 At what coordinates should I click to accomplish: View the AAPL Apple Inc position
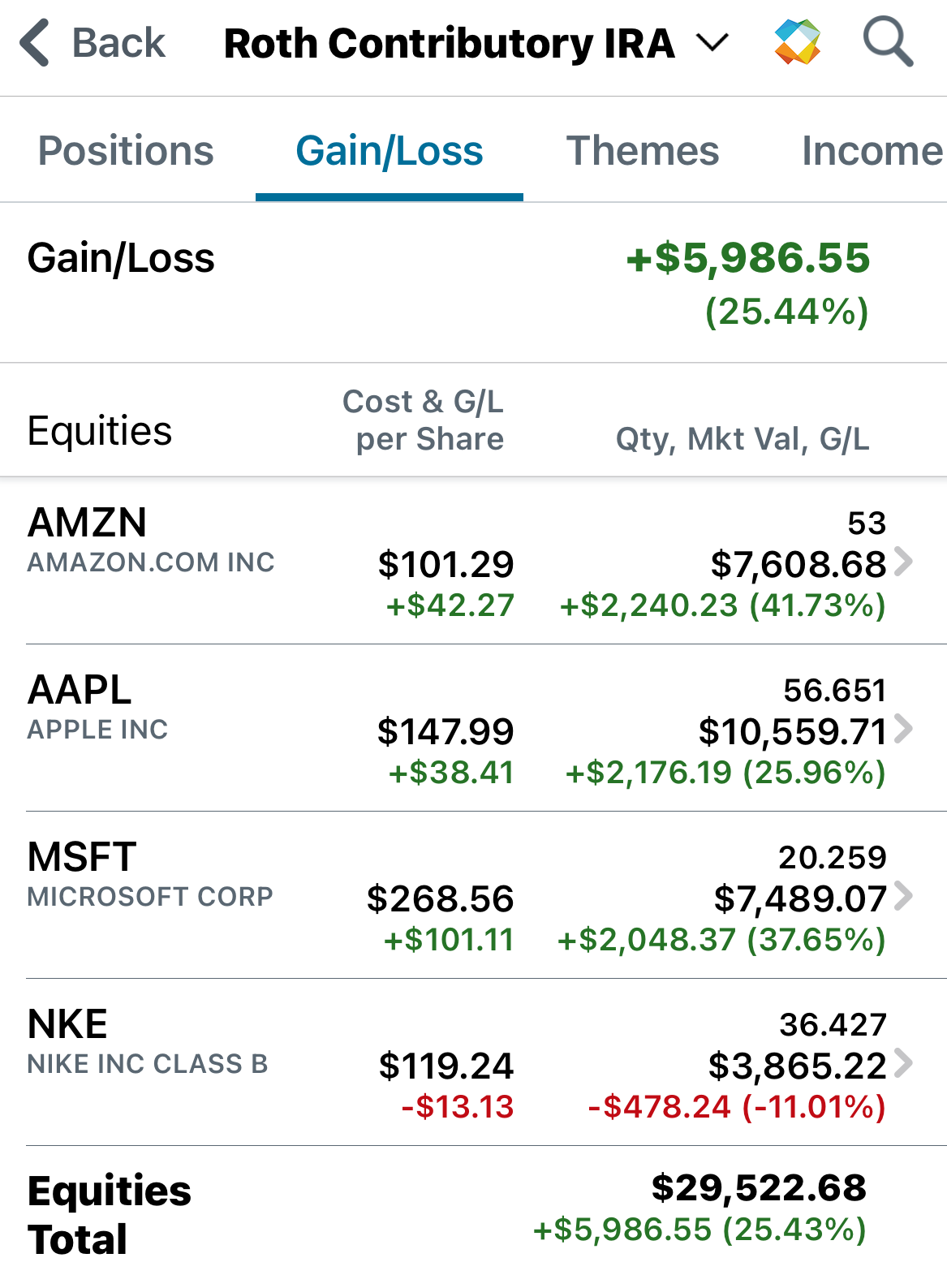click(473, 729)
